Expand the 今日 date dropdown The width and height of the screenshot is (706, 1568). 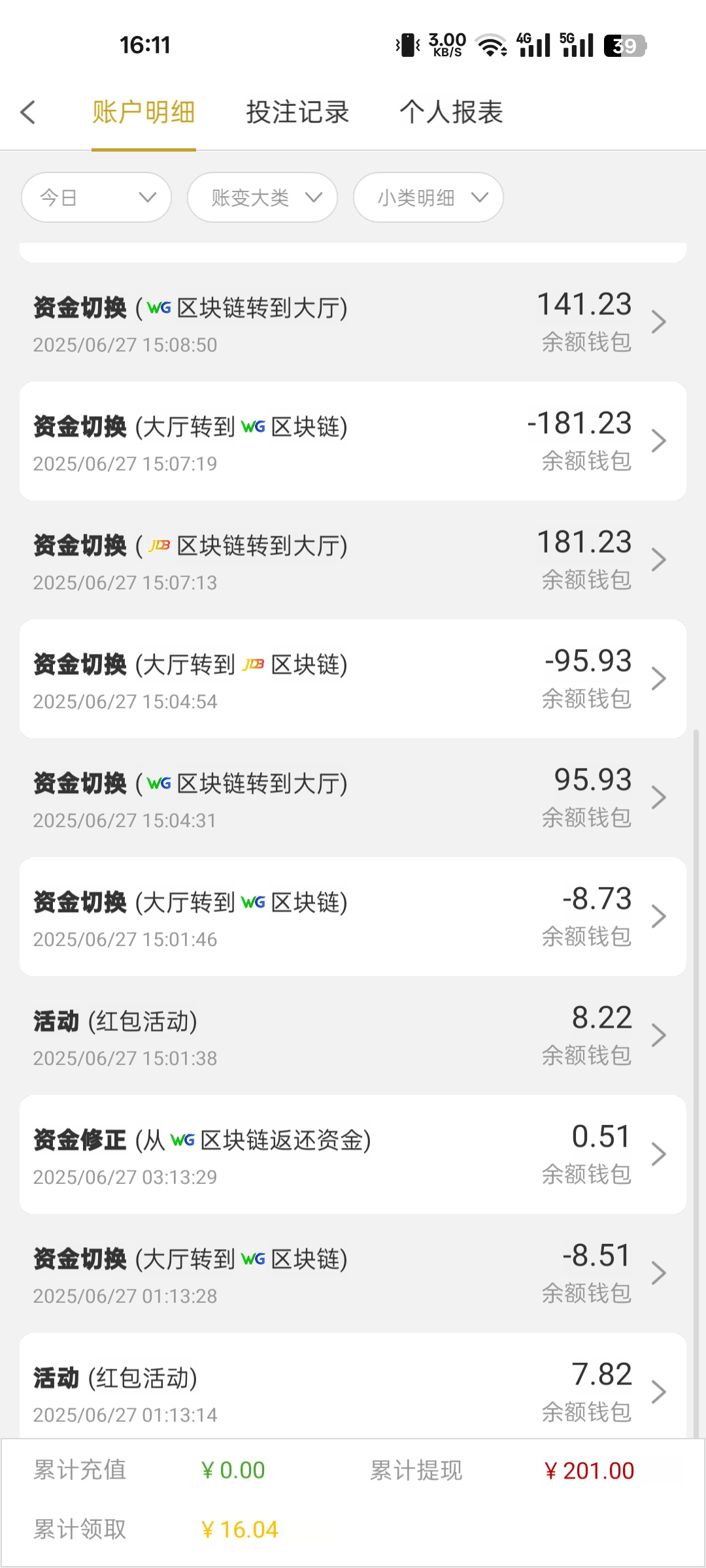[97, 197]
